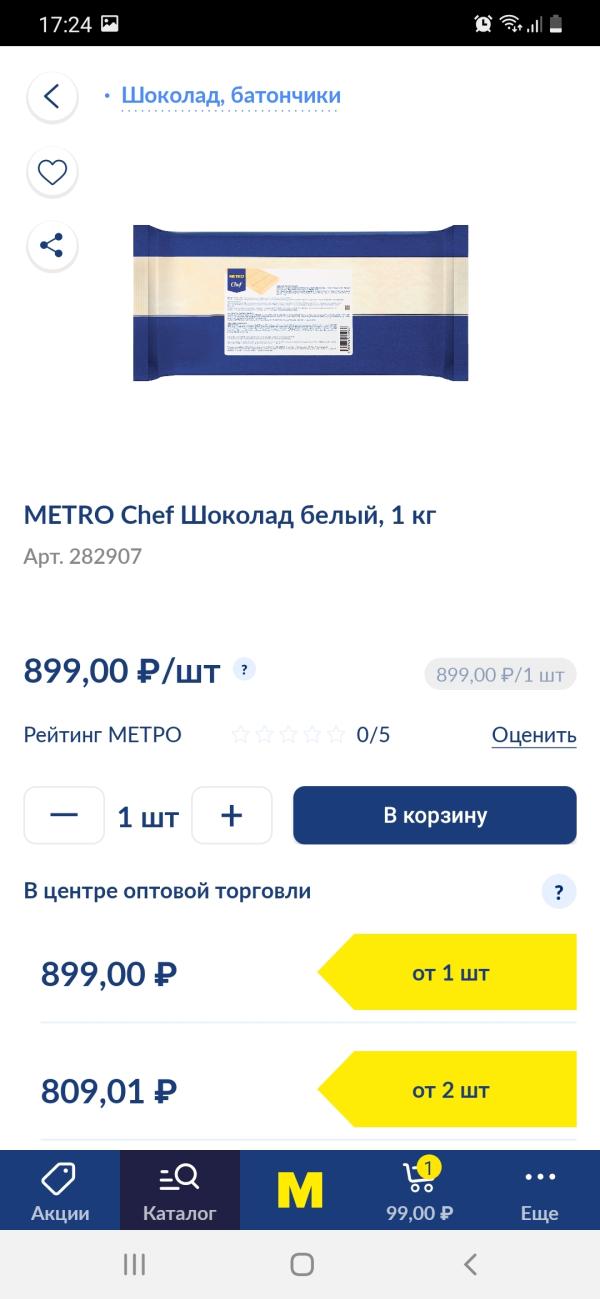Open the Еще menu tab

pyautogui.click(x=540, y=1190)
